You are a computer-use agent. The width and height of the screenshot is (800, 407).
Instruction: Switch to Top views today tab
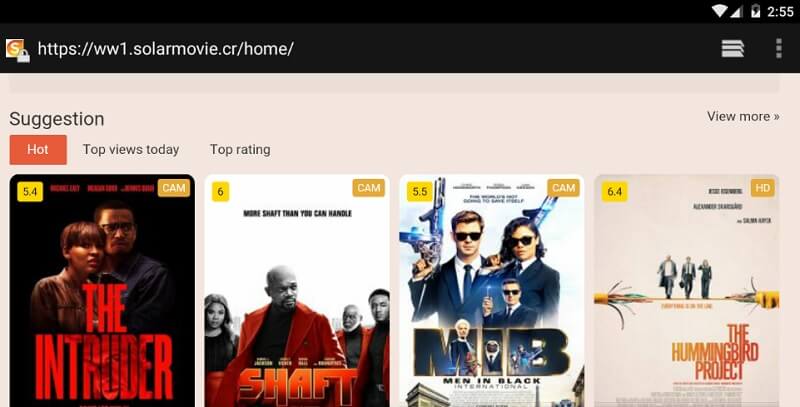coord(131,150)
